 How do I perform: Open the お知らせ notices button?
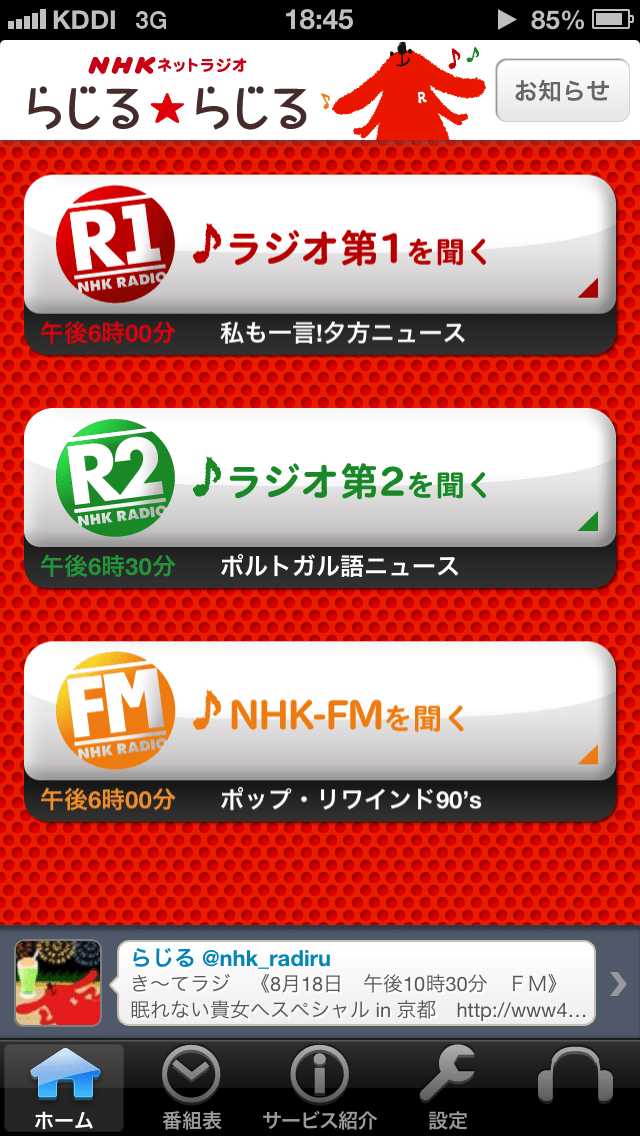561,91
